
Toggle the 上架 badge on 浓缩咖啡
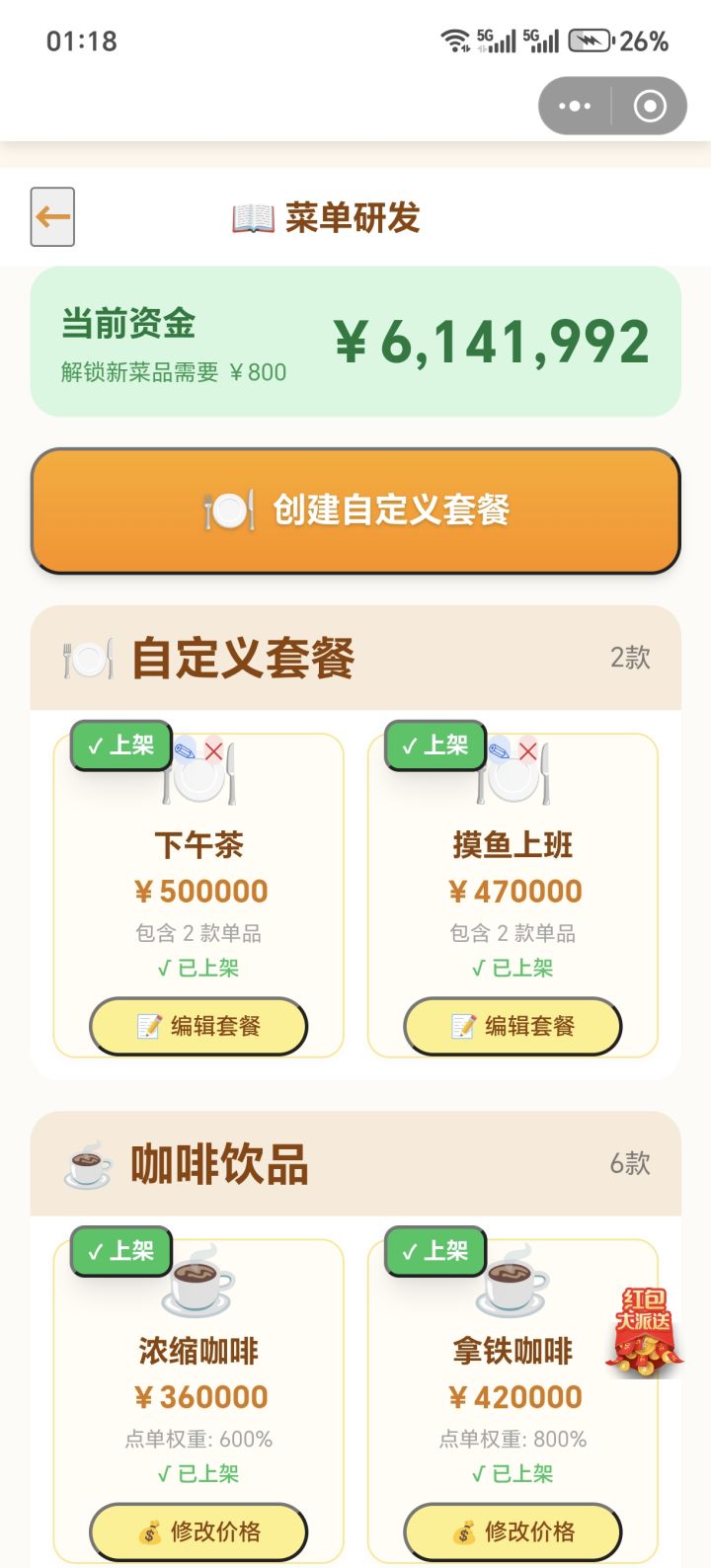(120, 1251)
